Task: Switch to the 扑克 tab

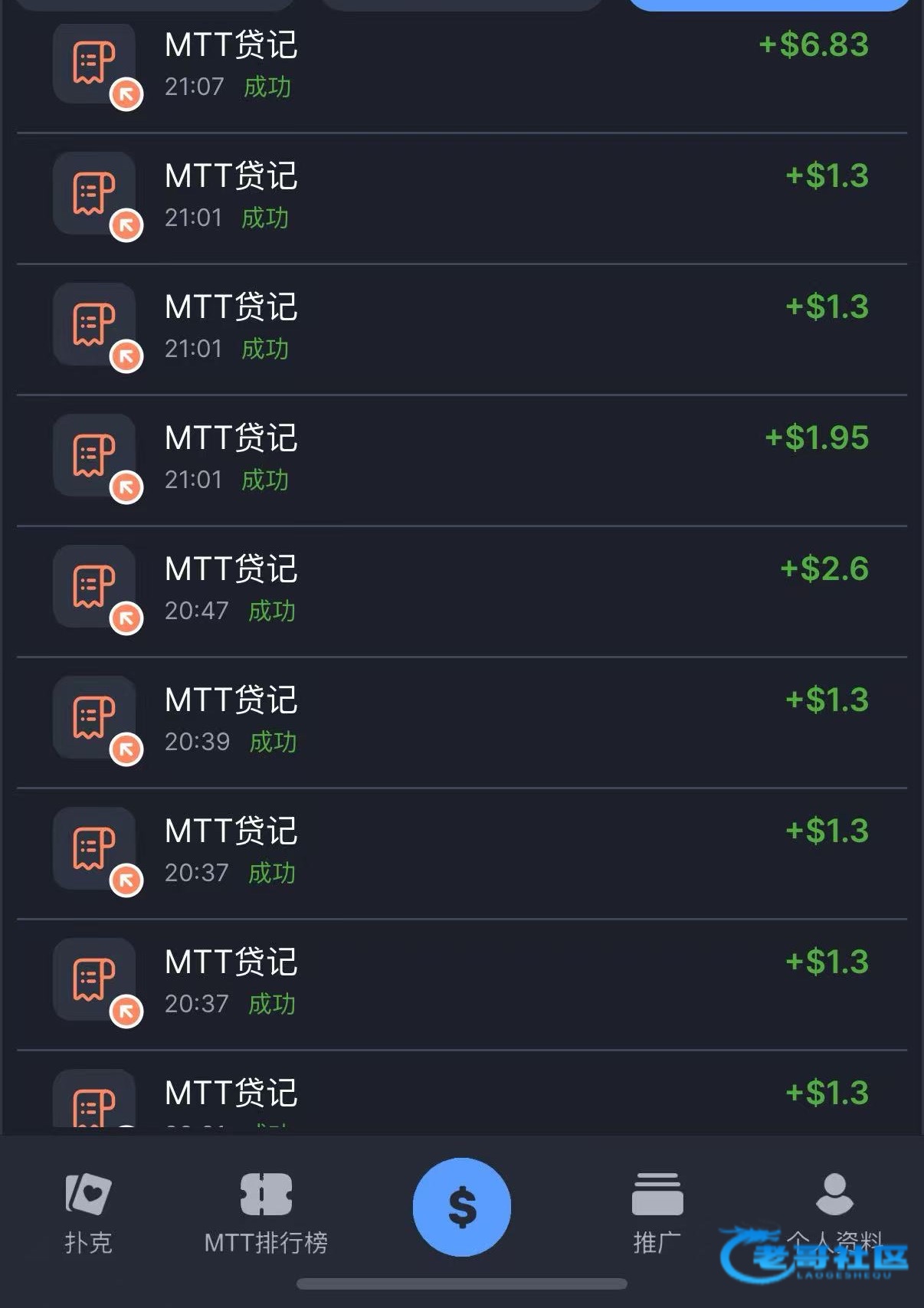Action: 89,1214
